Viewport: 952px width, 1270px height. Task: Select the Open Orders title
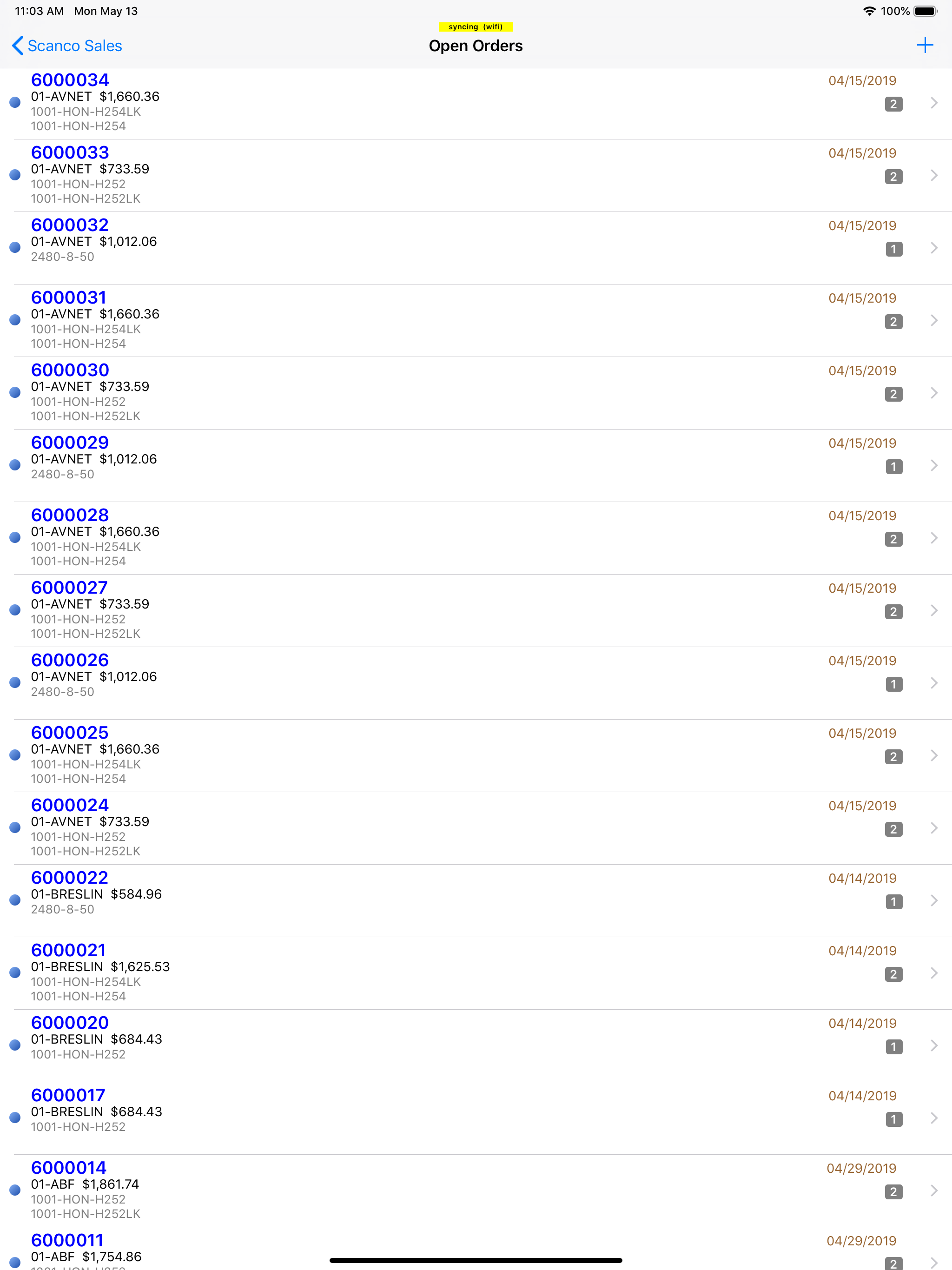(x=476, y=46)
